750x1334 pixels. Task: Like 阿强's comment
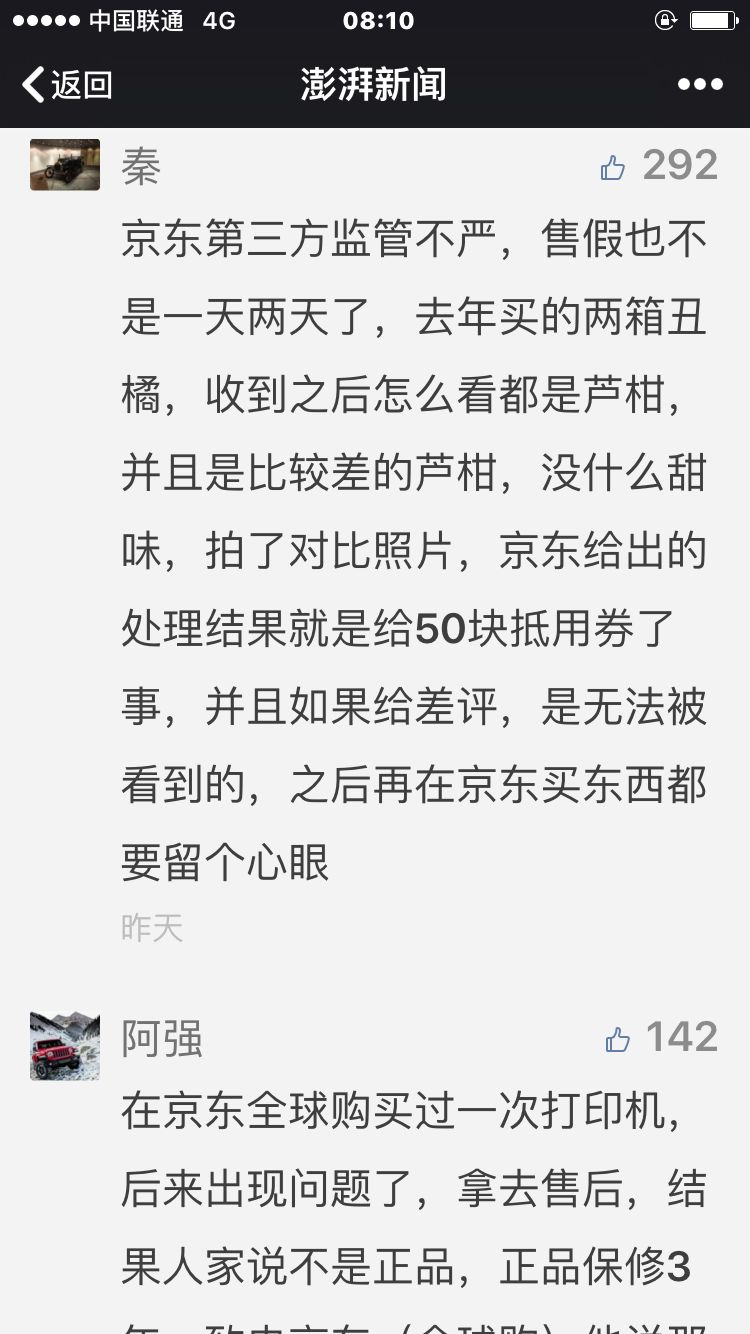[x=618, y=1040]
